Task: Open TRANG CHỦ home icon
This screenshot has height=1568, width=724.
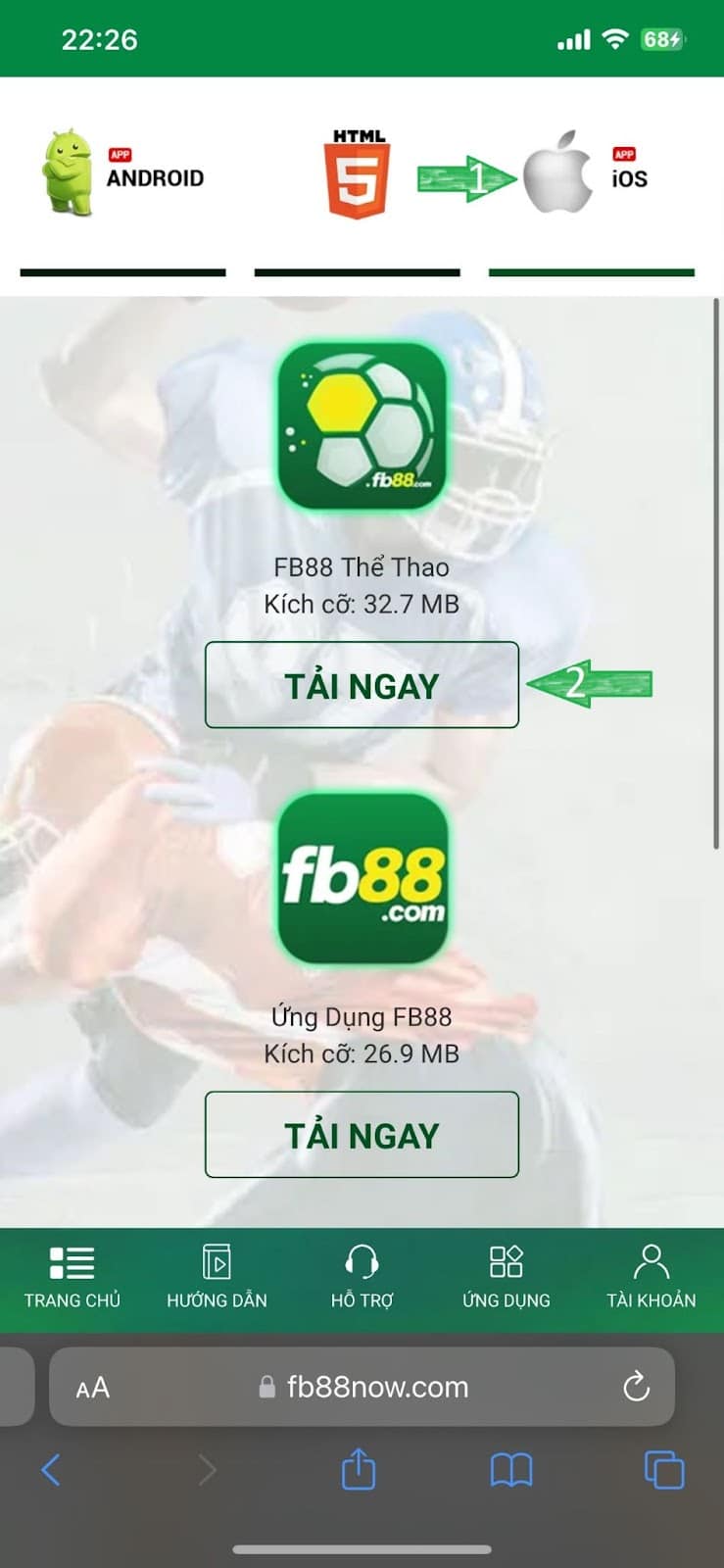Action: pyautogui.click(x=72, y=1262)
